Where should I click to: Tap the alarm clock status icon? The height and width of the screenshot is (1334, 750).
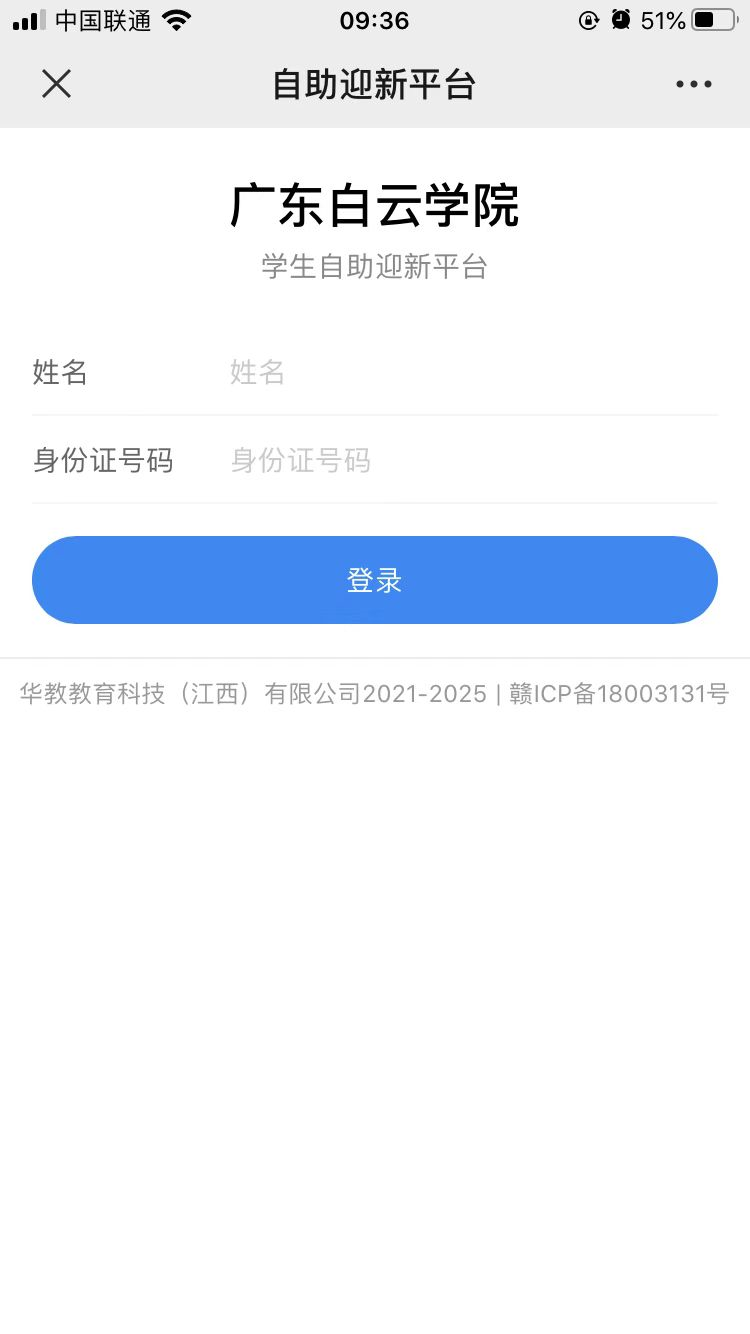tap(620, 20)
